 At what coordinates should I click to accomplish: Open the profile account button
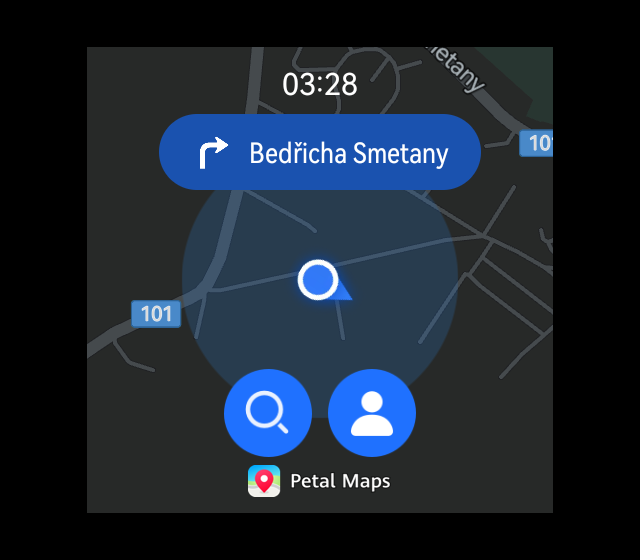(x=372, y=413)
